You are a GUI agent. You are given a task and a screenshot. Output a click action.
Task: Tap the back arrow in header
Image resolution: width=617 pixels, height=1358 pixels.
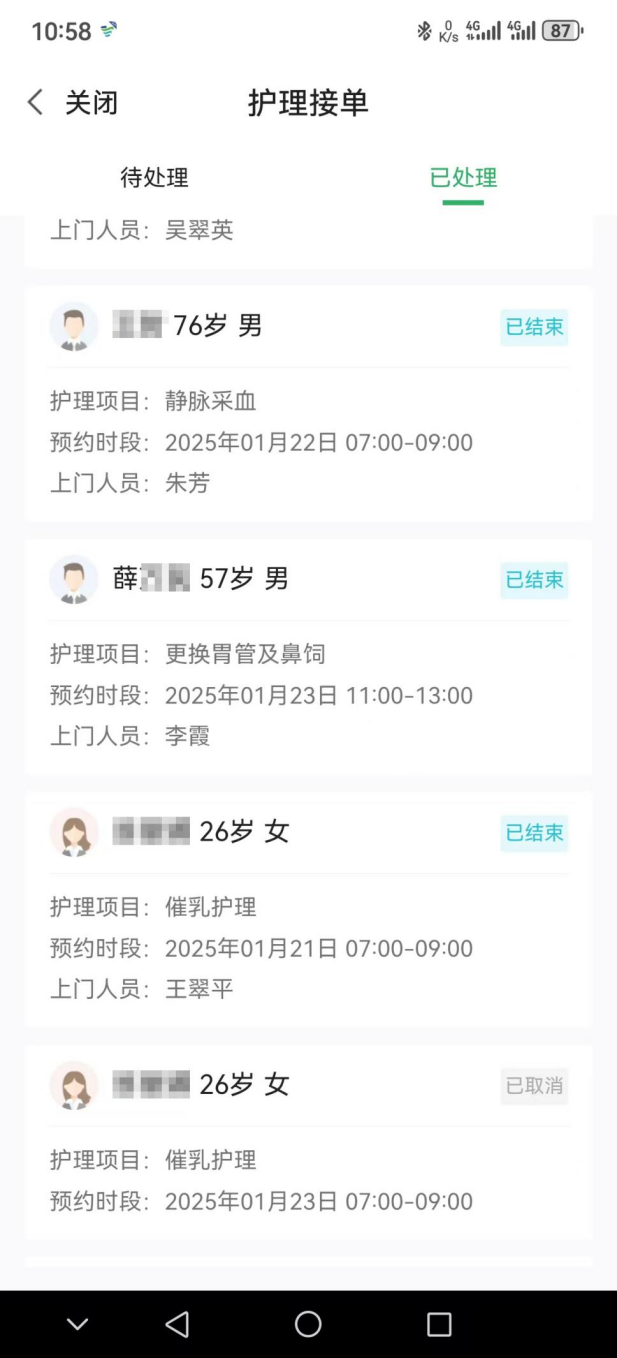(x=35, y=102)
